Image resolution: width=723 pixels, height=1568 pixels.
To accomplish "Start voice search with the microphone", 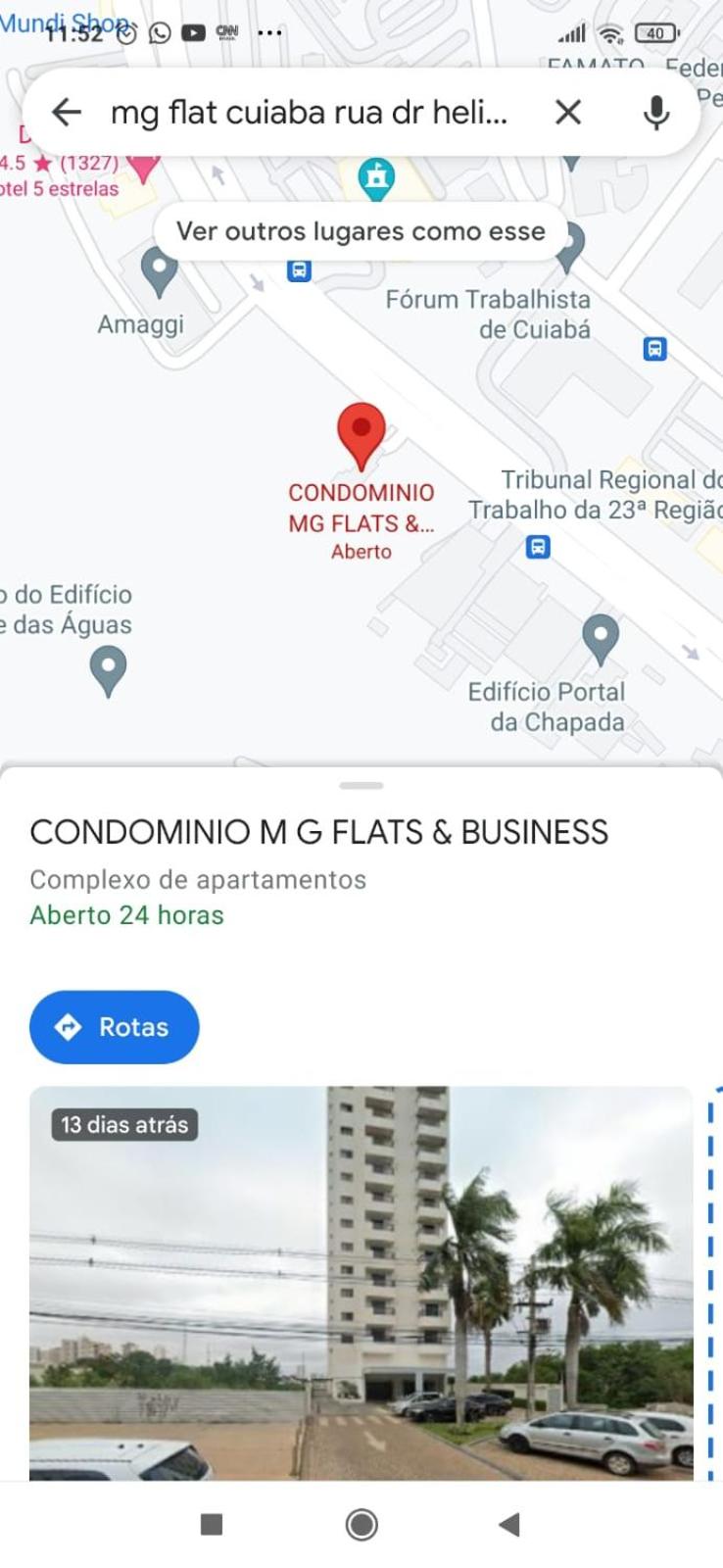I will 656,113.
